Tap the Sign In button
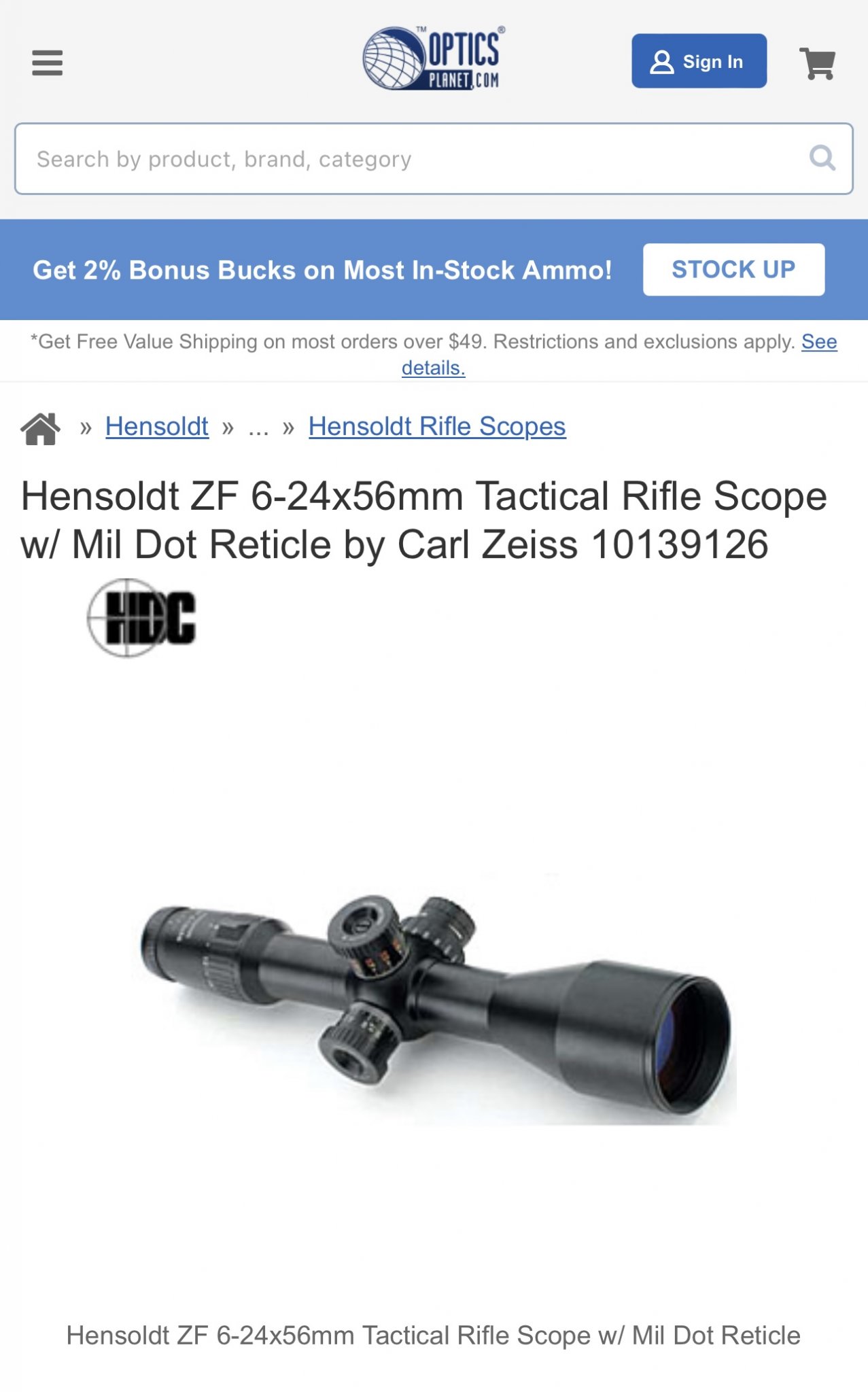The height and width of the screenshot is (1392, 868). [x=699, y=61]
